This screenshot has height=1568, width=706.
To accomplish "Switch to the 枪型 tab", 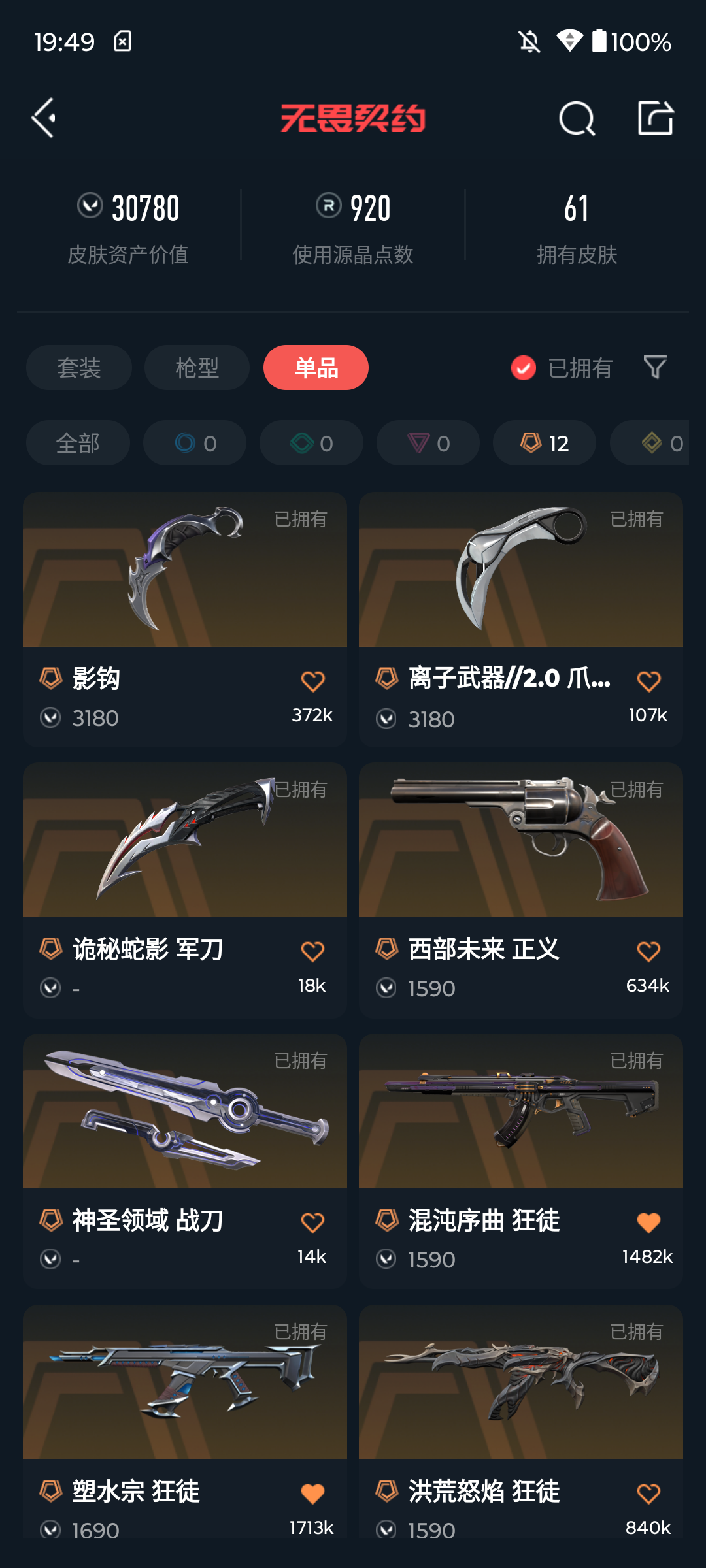I will click(197, 368).
